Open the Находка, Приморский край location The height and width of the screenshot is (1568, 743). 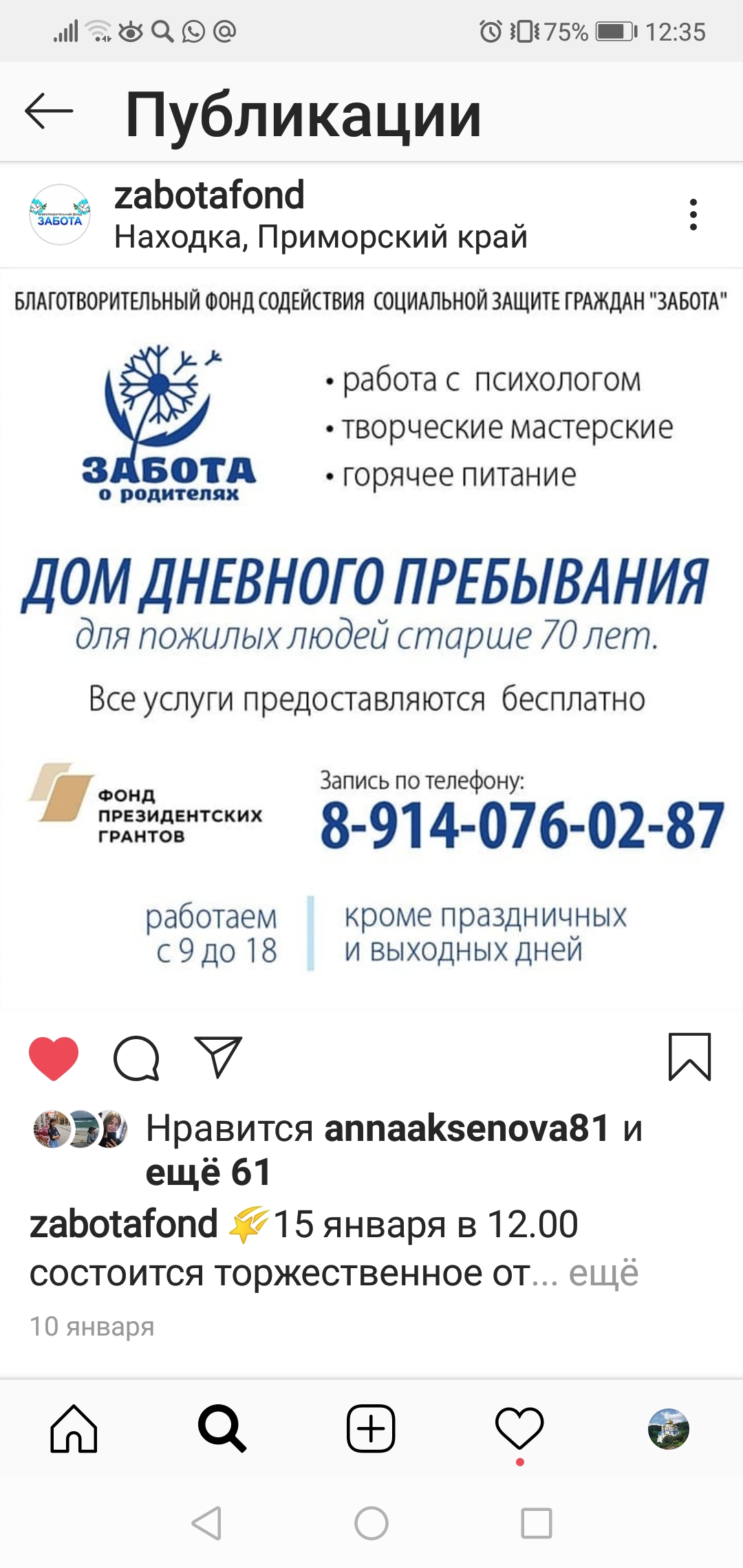(x=321, y=237)
